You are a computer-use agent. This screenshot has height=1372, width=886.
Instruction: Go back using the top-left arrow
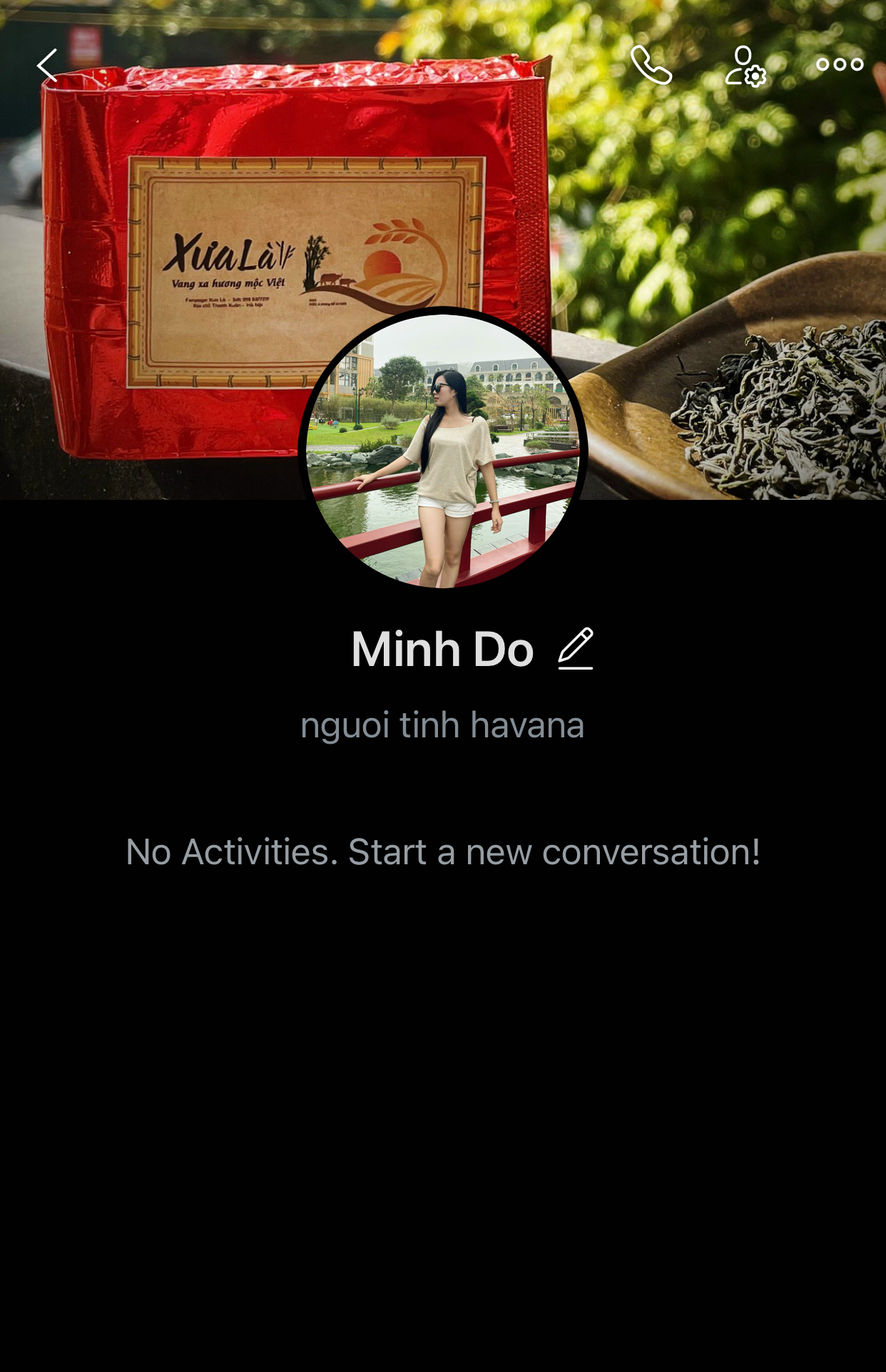(x=47, y=66)
